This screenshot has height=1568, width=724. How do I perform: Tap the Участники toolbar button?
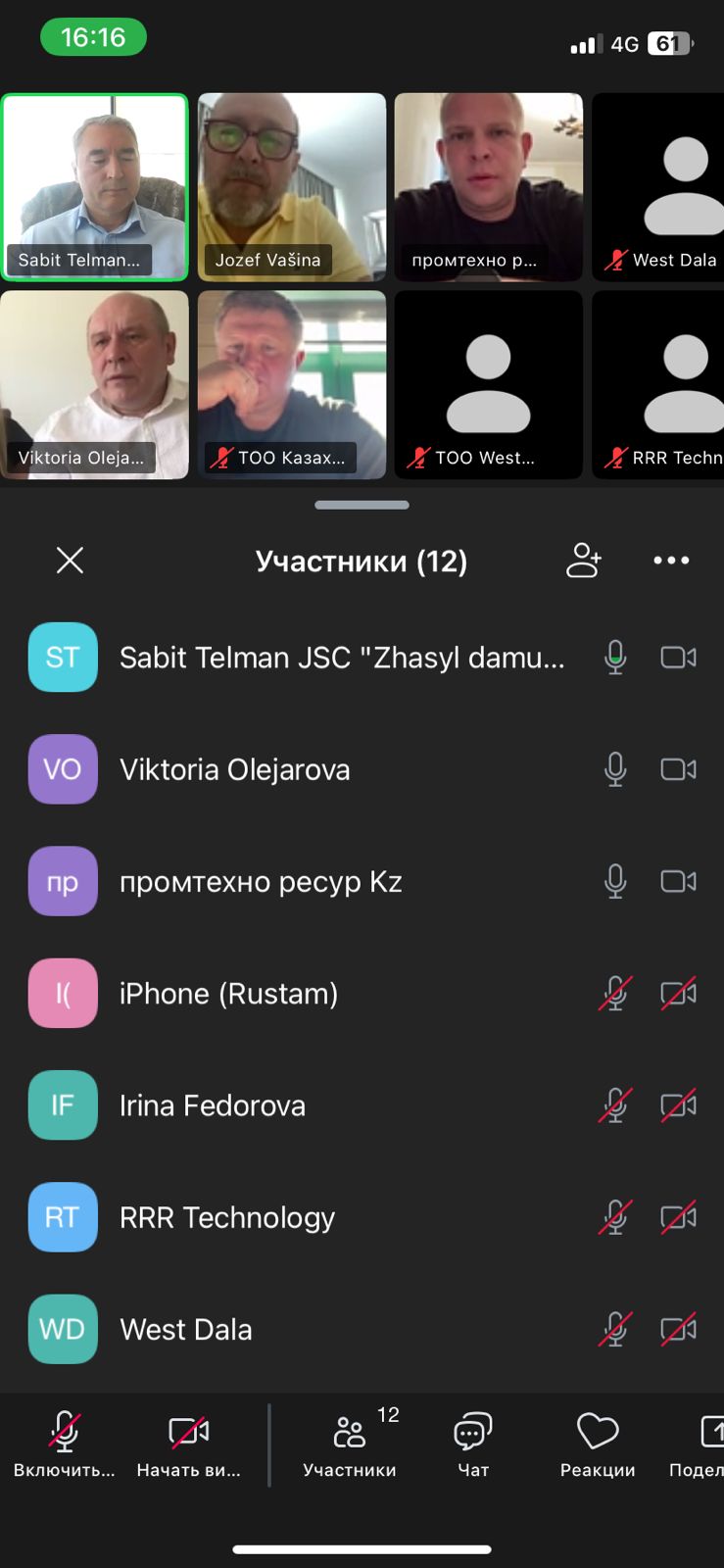coord(350,1445)
